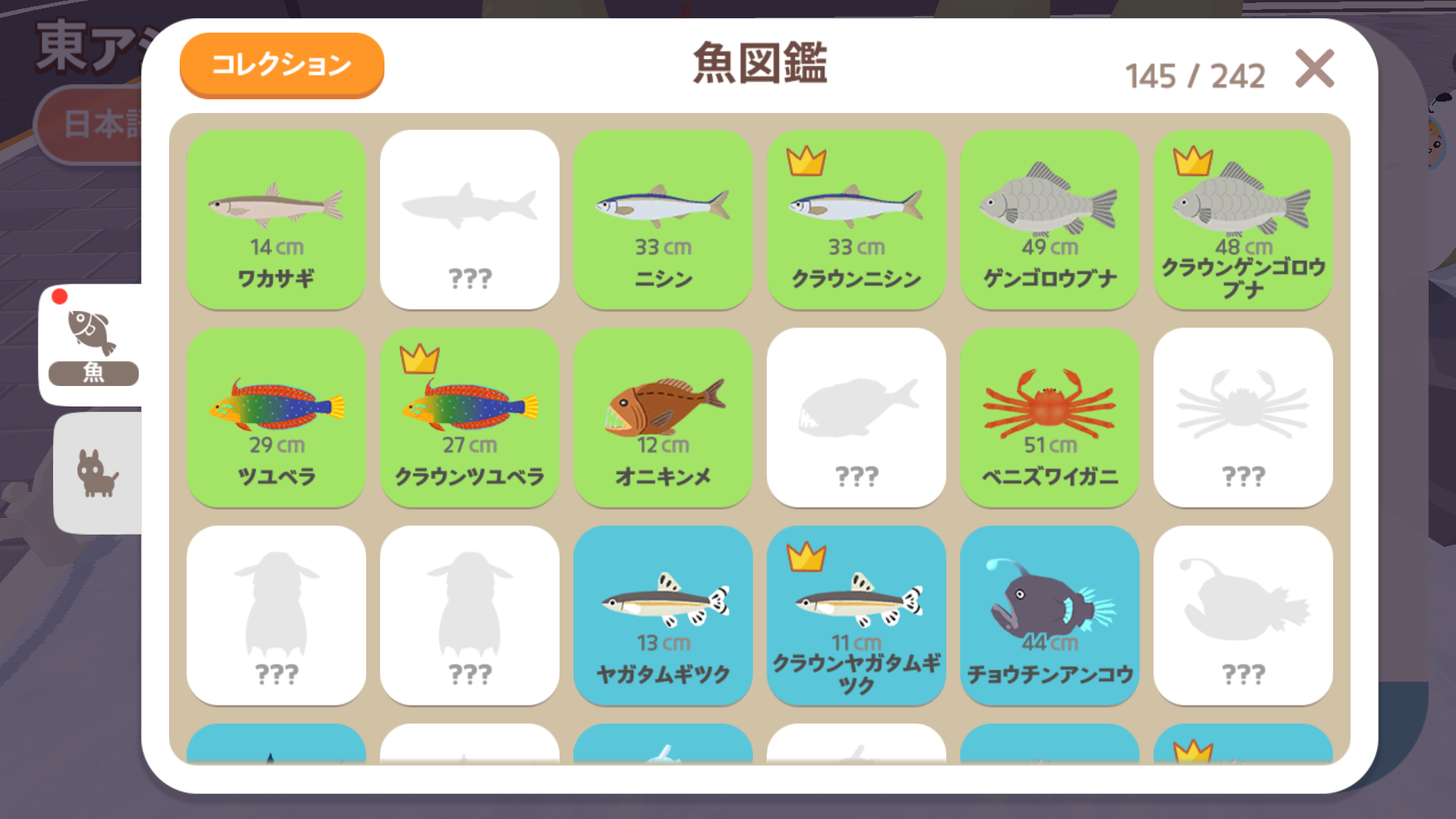Select the オニキンメ card
This screenshot has width=1456, height=819.
663,418
